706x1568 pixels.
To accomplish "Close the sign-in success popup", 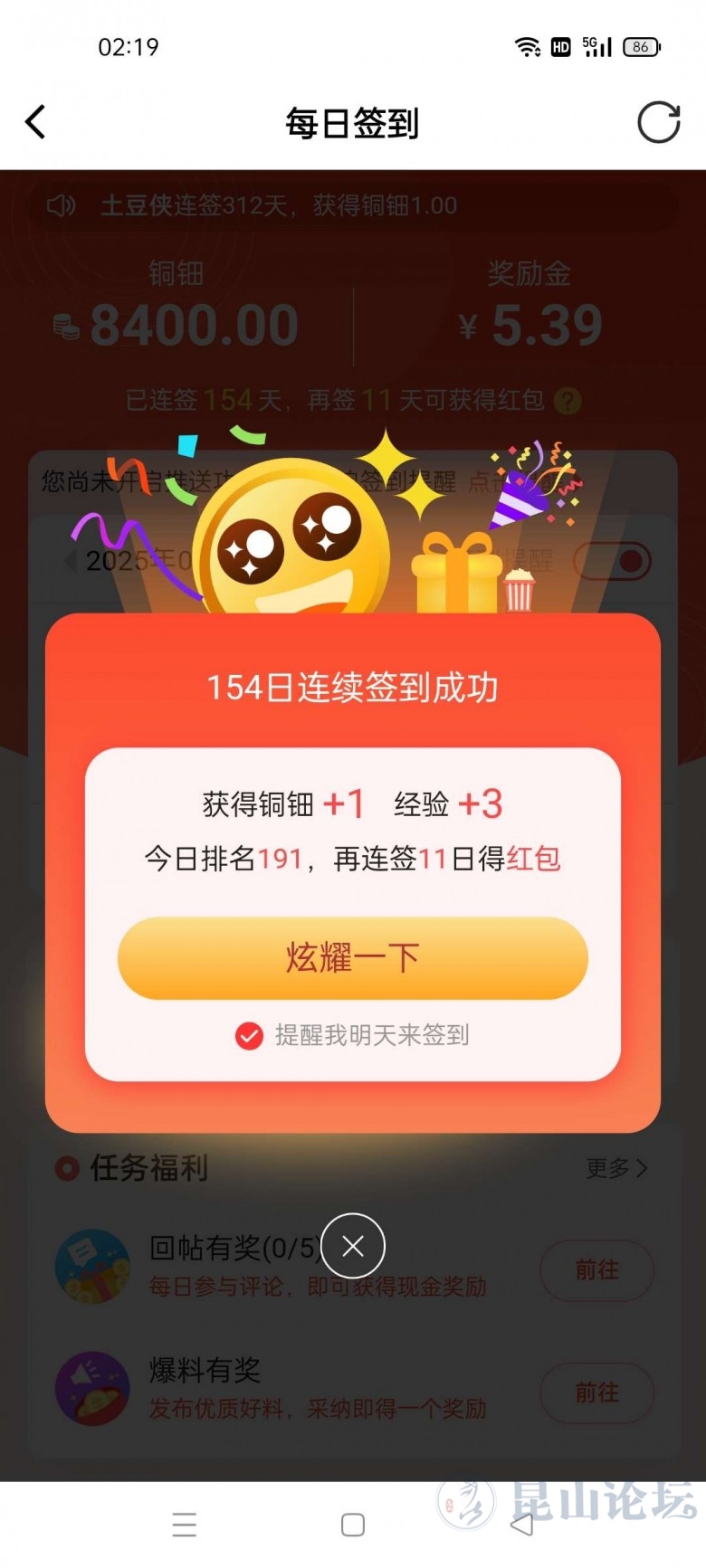I will (353, 1247).
